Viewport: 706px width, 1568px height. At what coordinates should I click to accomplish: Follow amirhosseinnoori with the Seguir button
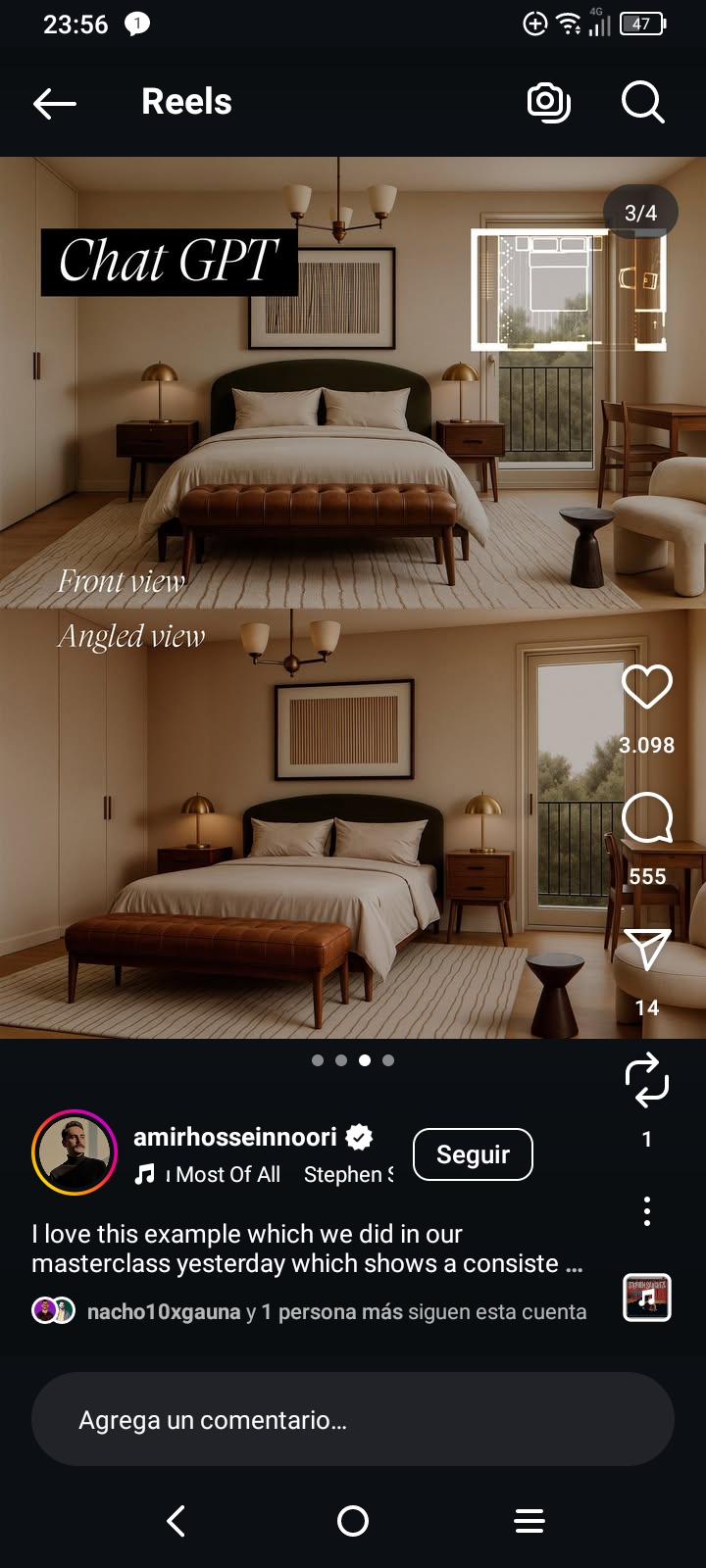[473, 1154]
